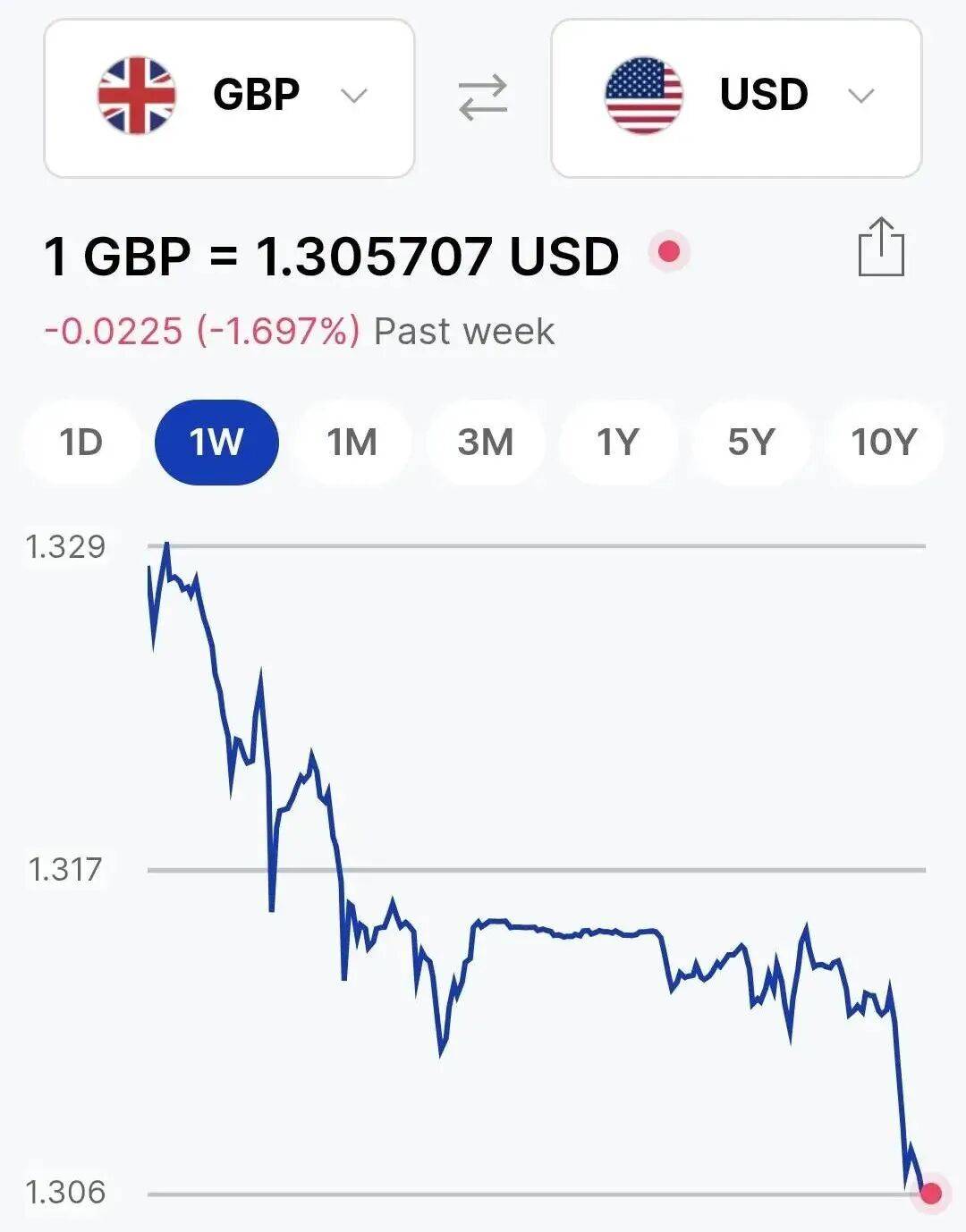Share the exchange rate
This screenshot has height=1232, width=966.
tap(881, 248)
